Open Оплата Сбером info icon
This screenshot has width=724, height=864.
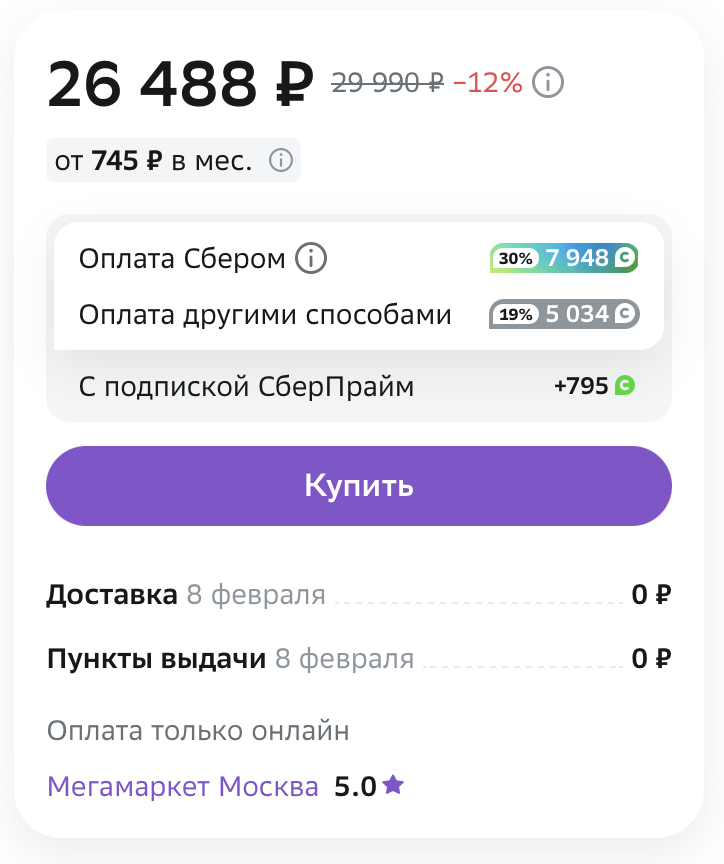coord(311,258)
